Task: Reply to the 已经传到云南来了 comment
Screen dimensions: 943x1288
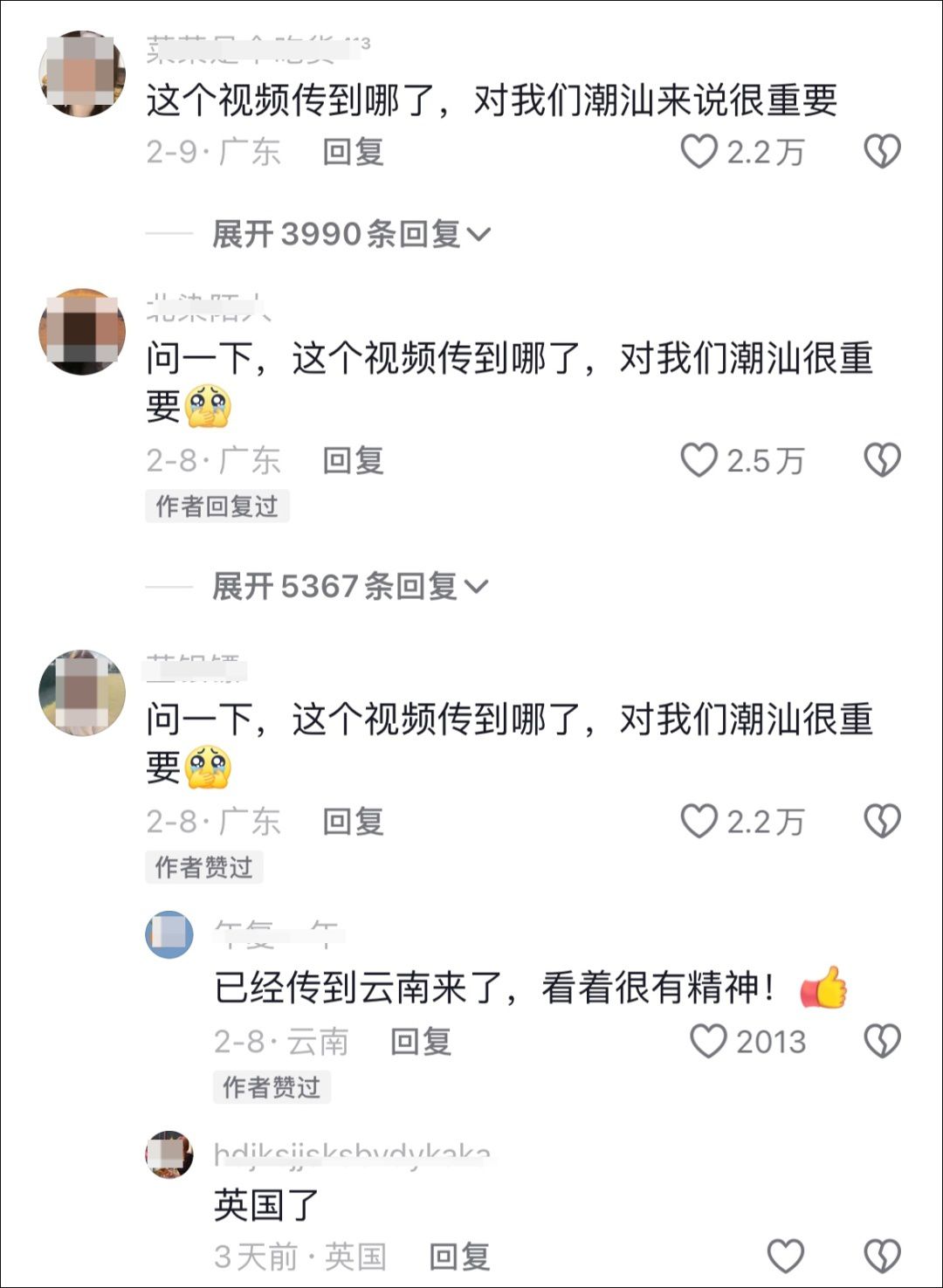Action: (x=420, y=1041)
